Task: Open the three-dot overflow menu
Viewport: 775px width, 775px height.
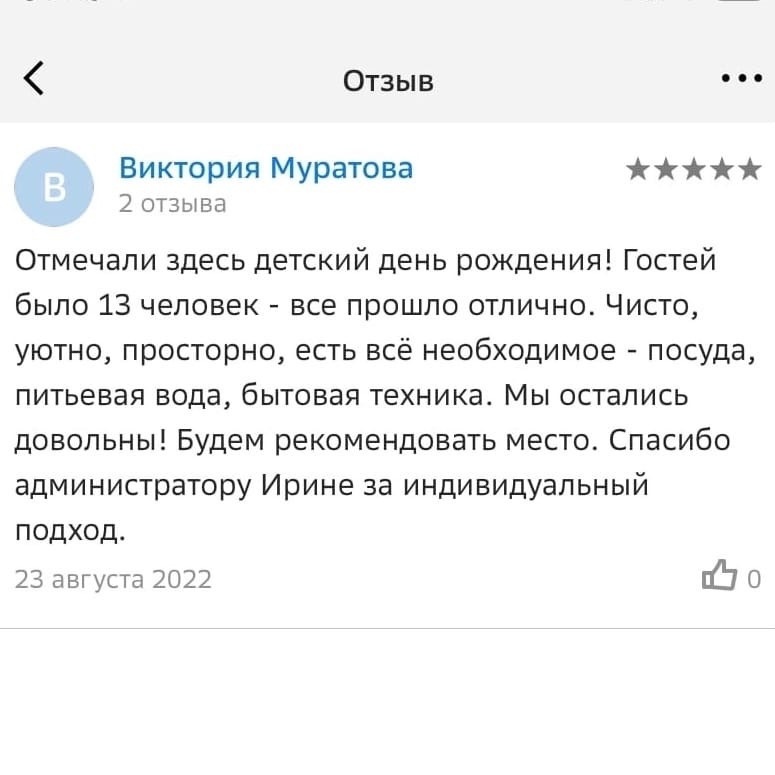Action: coord(740,78)
